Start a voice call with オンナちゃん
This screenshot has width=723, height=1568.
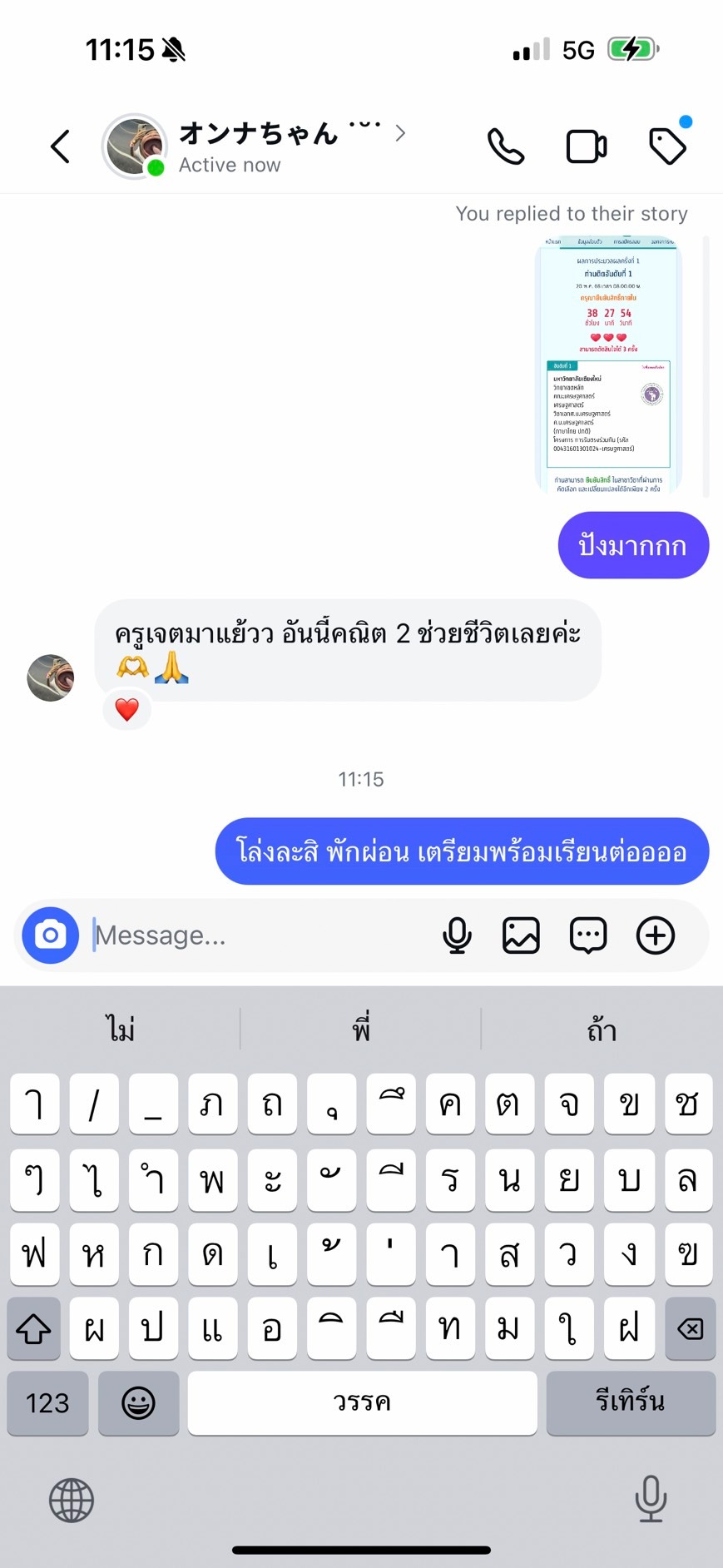pos(505,146)
